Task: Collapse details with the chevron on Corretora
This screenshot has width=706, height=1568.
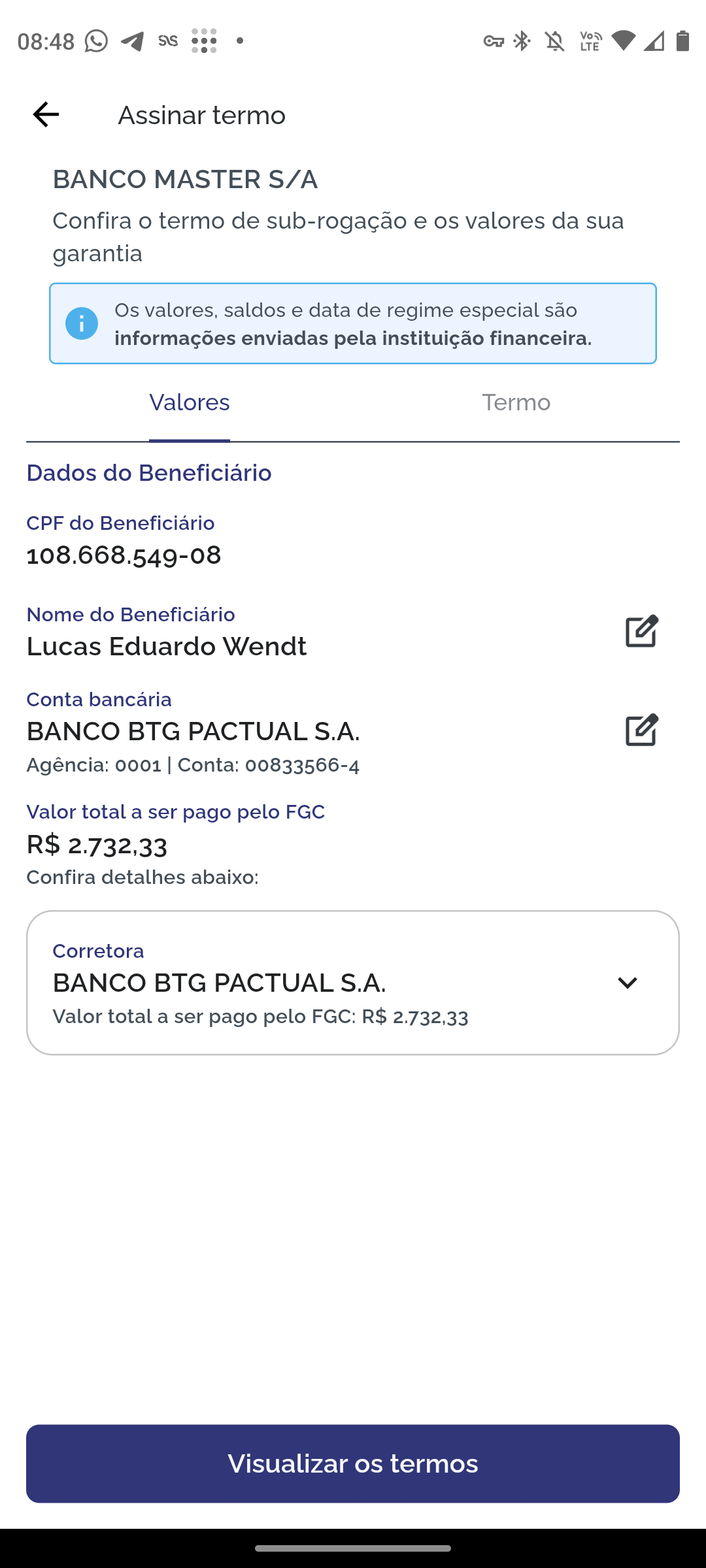Action: pos(627,982)
